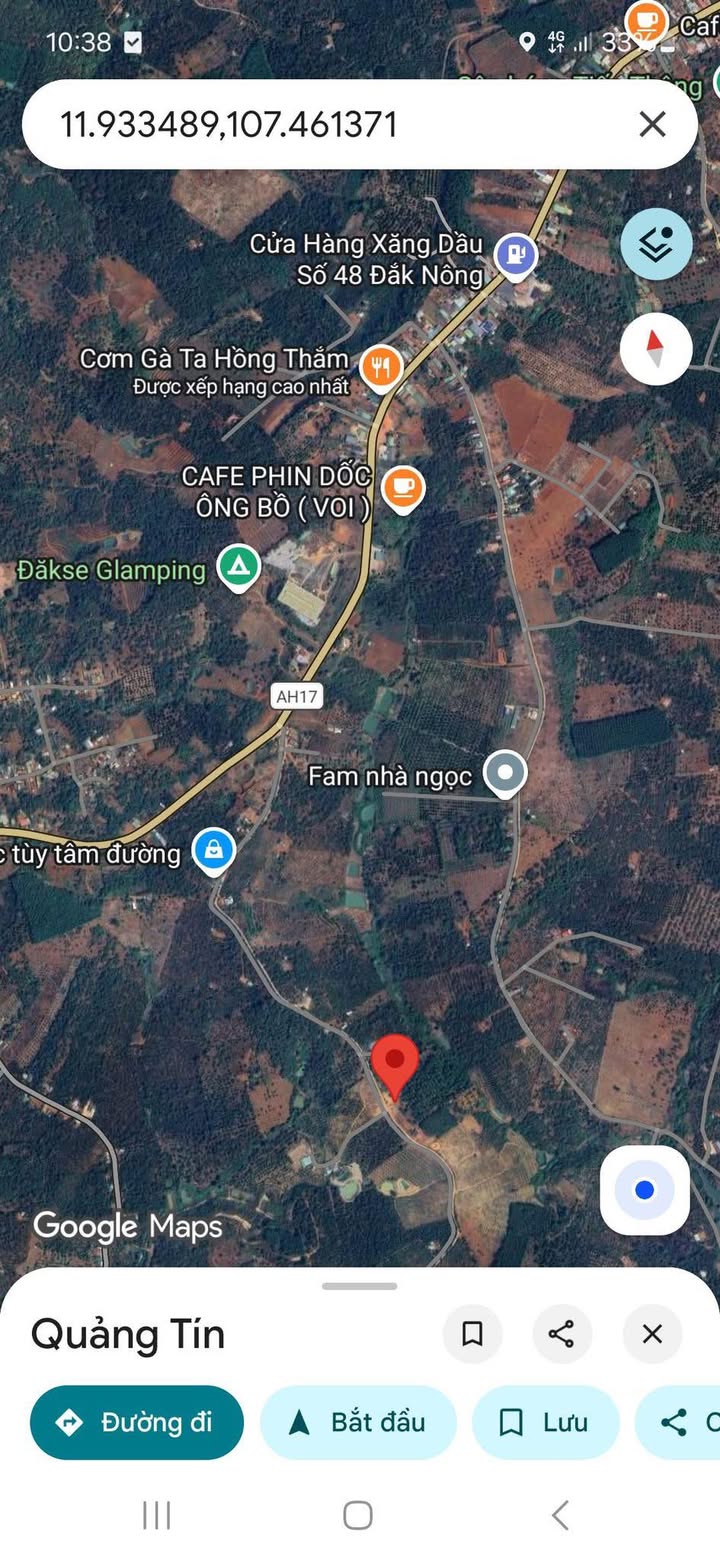The height and width of the screenshot is (1560, 720).
Task: Open the map layers selector
Action: click(x=656, y=244)
